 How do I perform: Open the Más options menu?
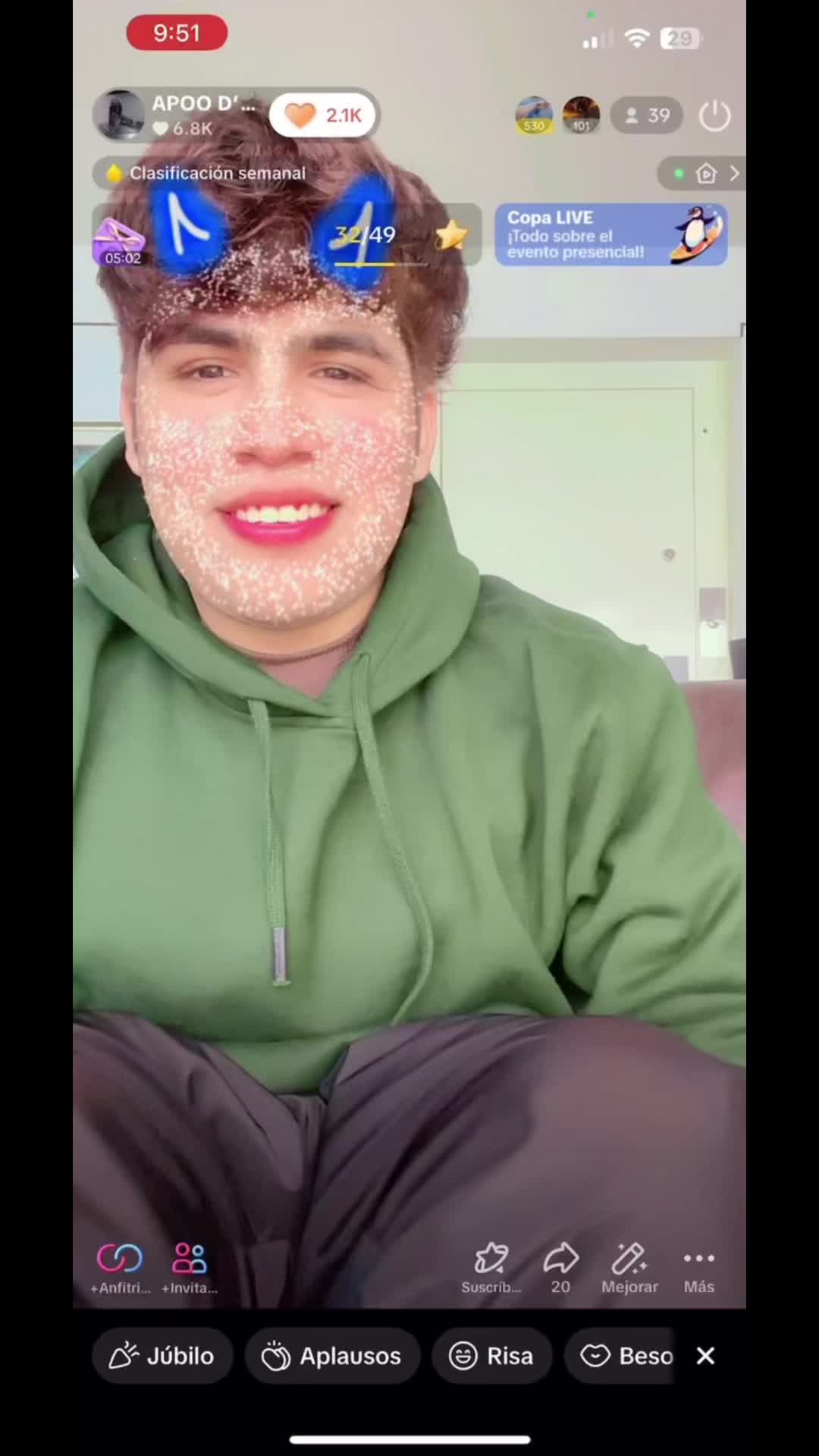click(698, 1268)
